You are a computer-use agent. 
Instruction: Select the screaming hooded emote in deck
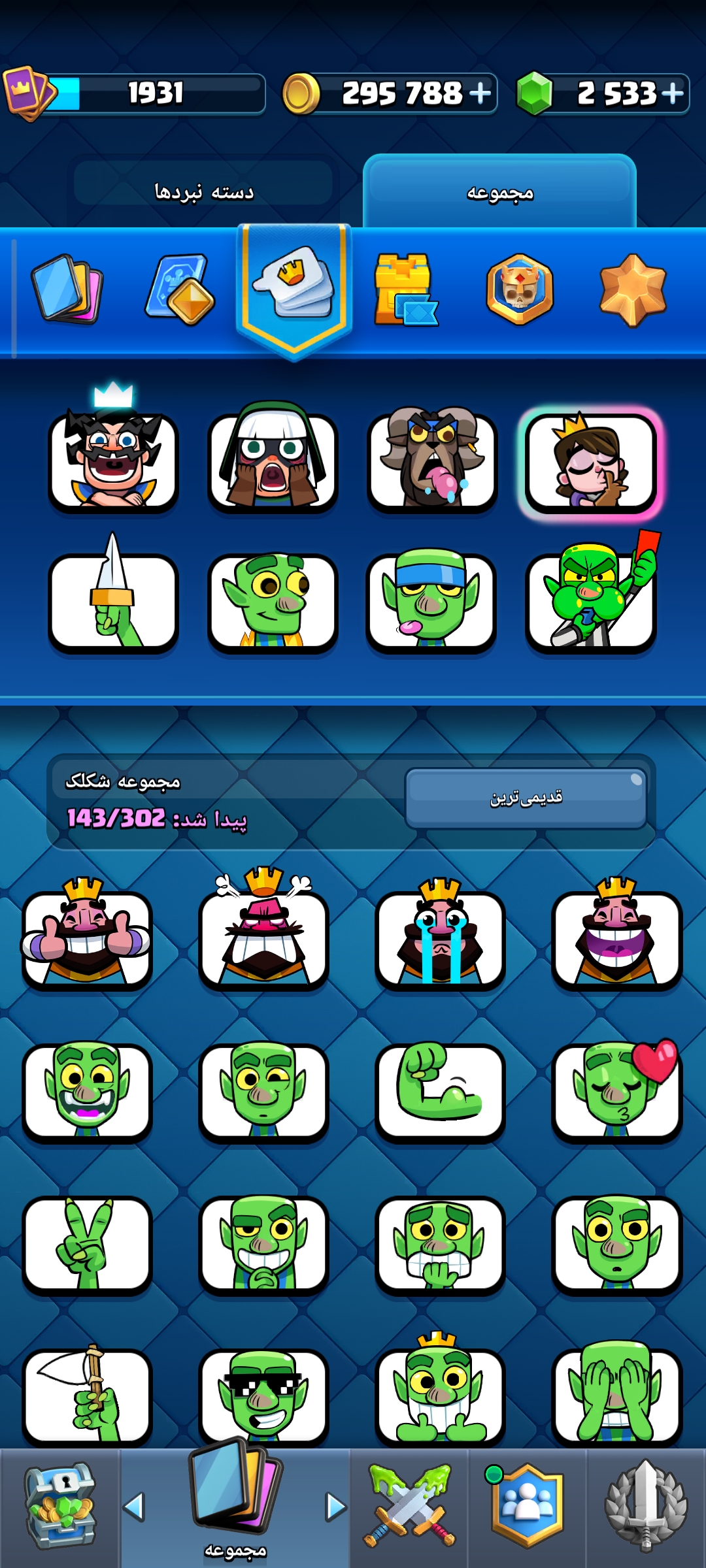pyautogui.click(x=273, y=457)
